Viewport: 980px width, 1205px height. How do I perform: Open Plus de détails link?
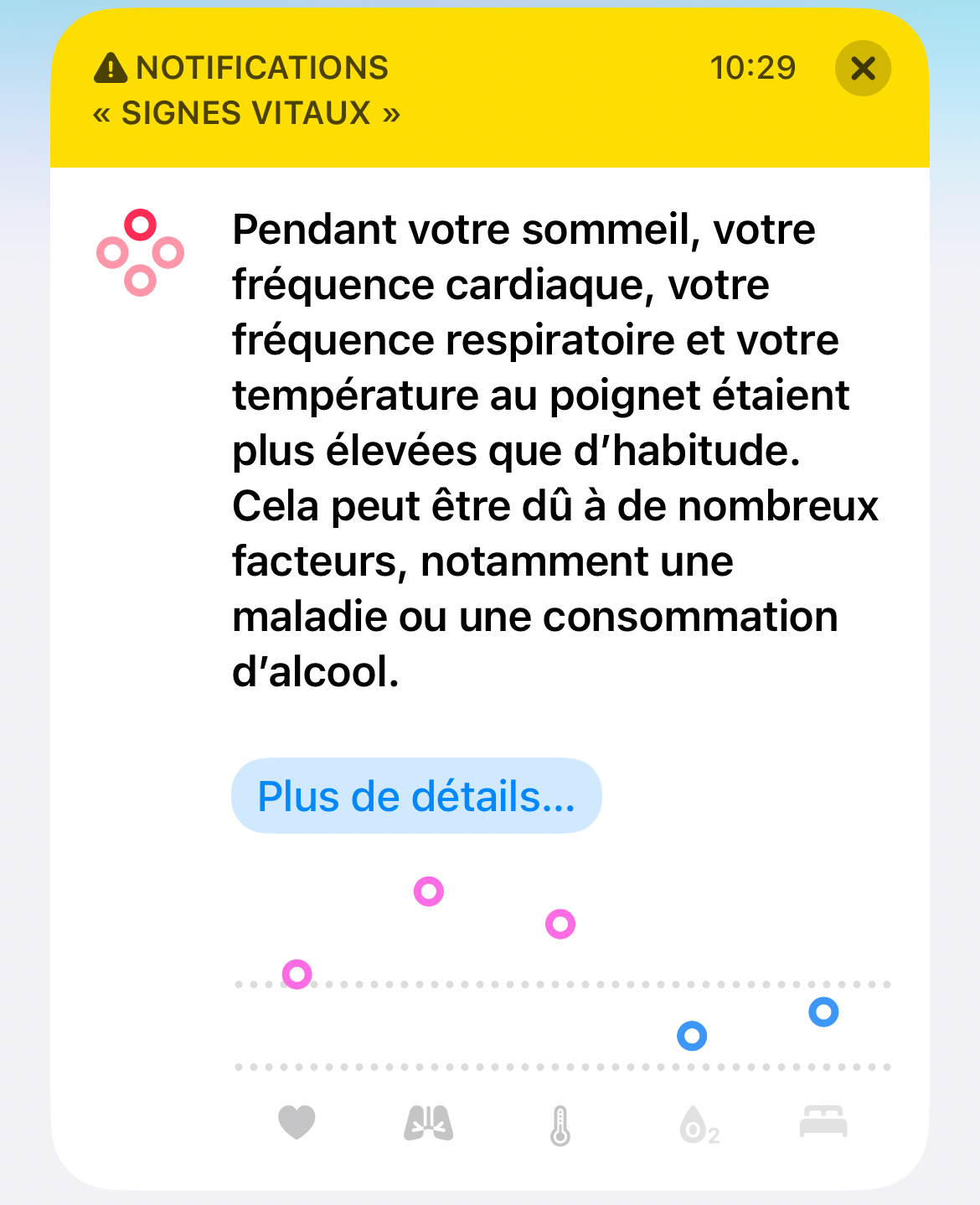[x=416, y=796]
